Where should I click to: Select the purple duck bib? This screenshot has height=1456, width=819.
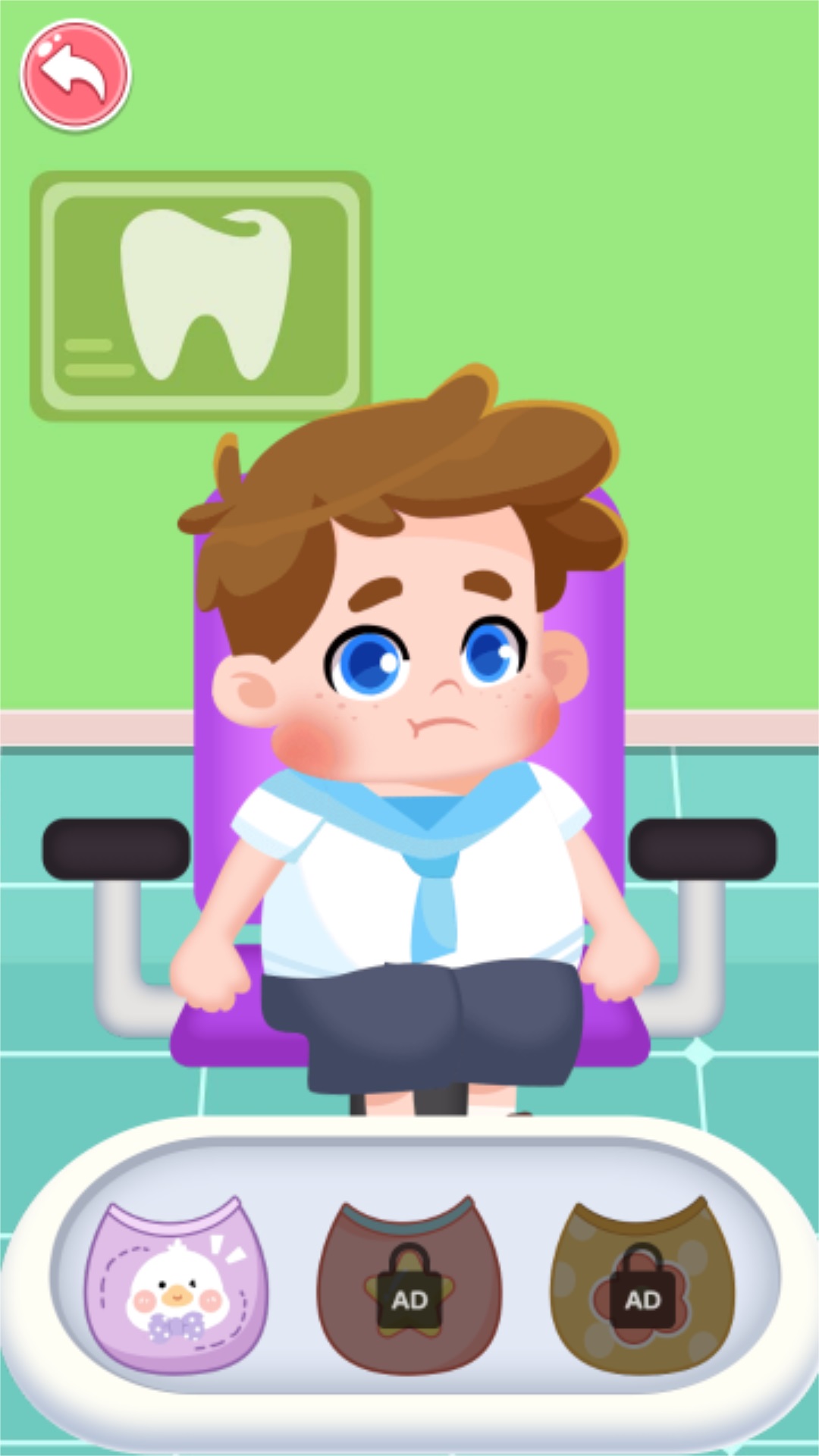[176, 1285]
